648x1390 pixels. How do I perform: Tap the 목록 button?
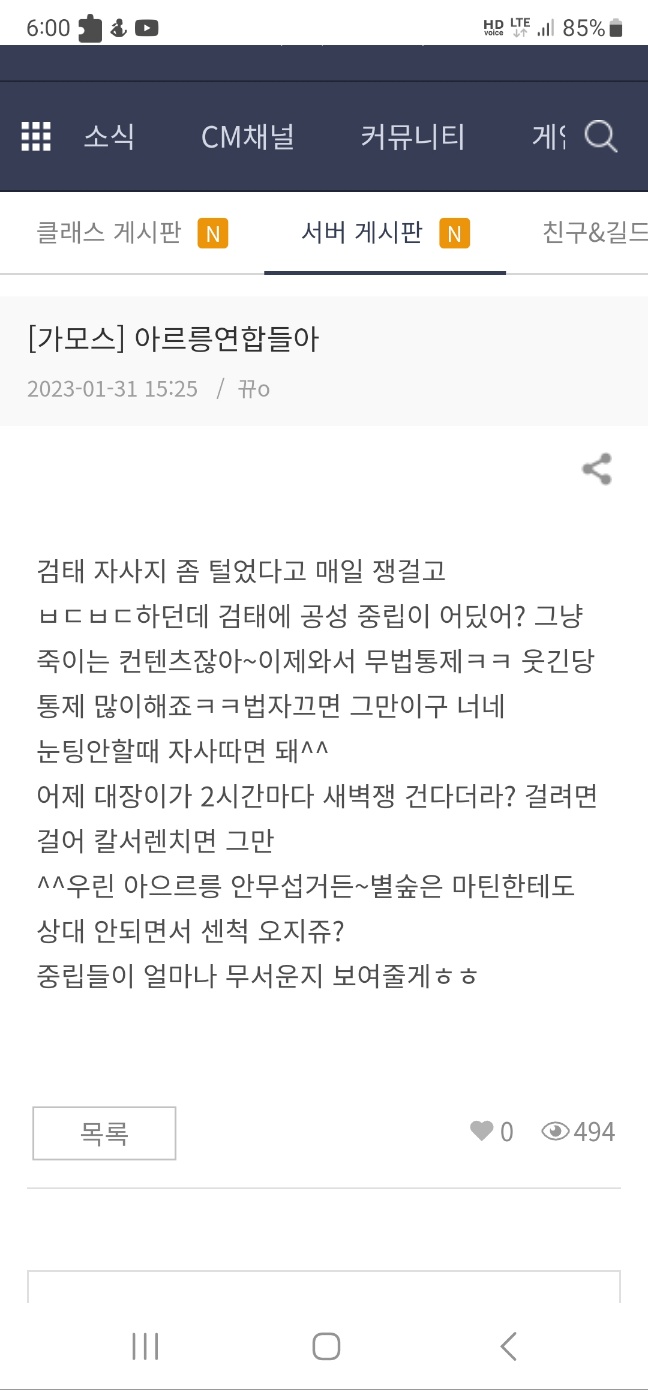104,1133
